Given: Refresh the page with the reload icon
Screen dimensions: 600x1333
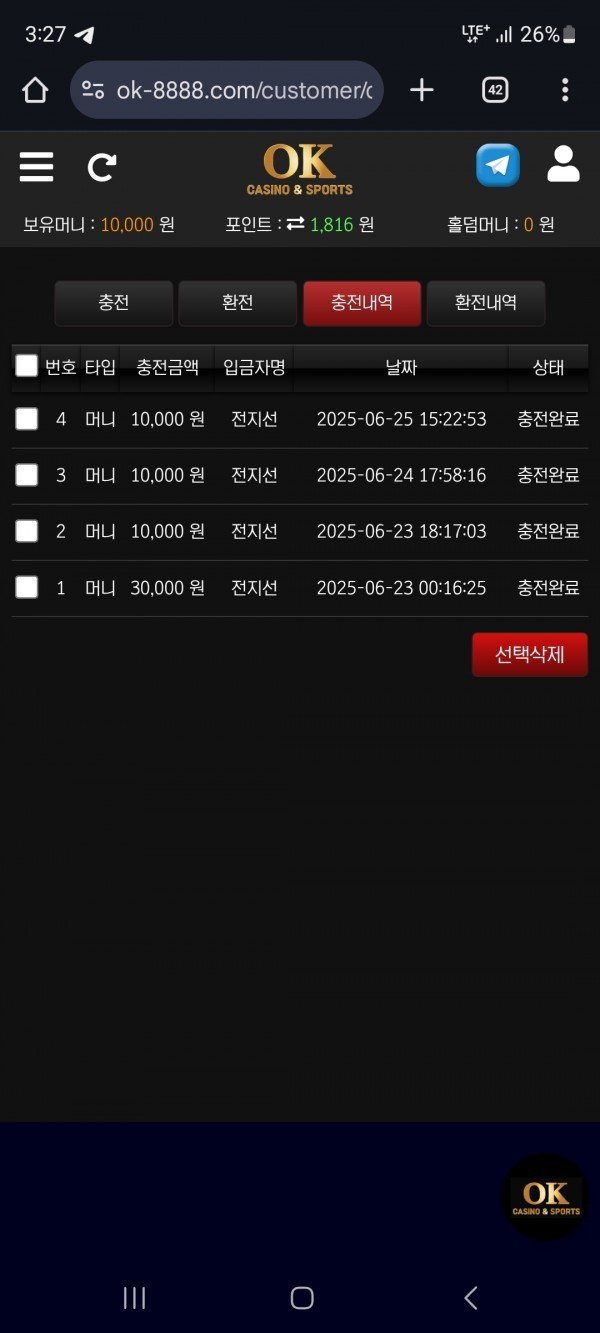Looking at the screenshot, I should pyautogui.click(x=101, y=166).
